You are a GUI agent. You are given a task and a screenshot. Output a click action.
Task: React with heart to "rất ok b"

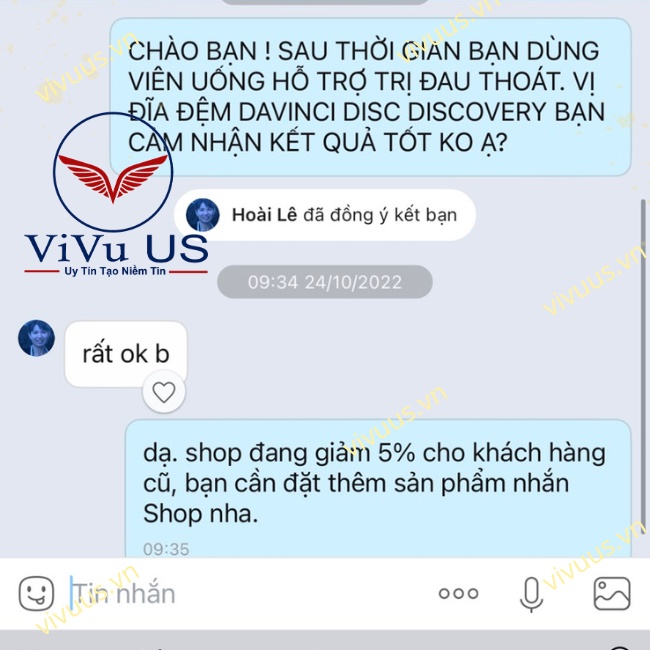click(x=164, y=393)
